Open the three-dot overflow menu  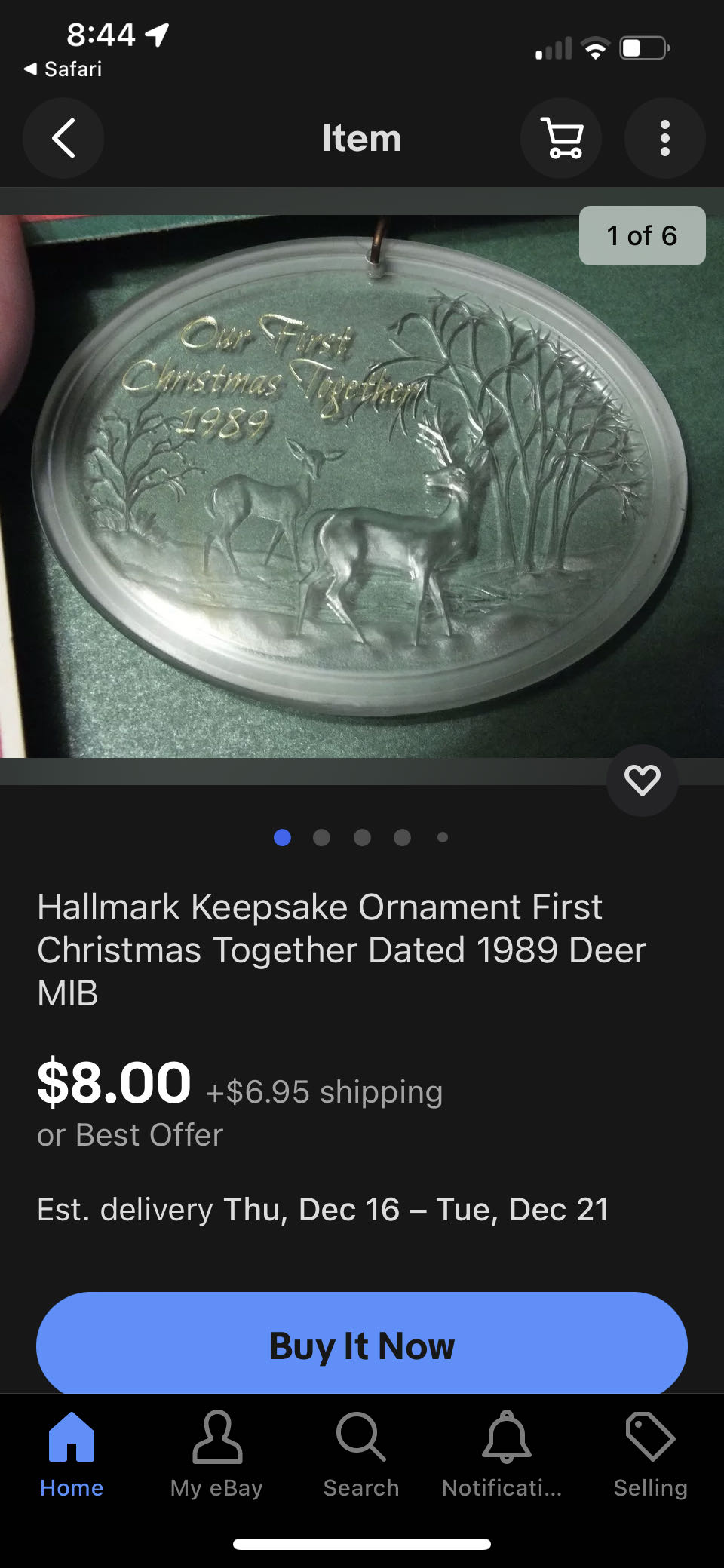(664, 138)
